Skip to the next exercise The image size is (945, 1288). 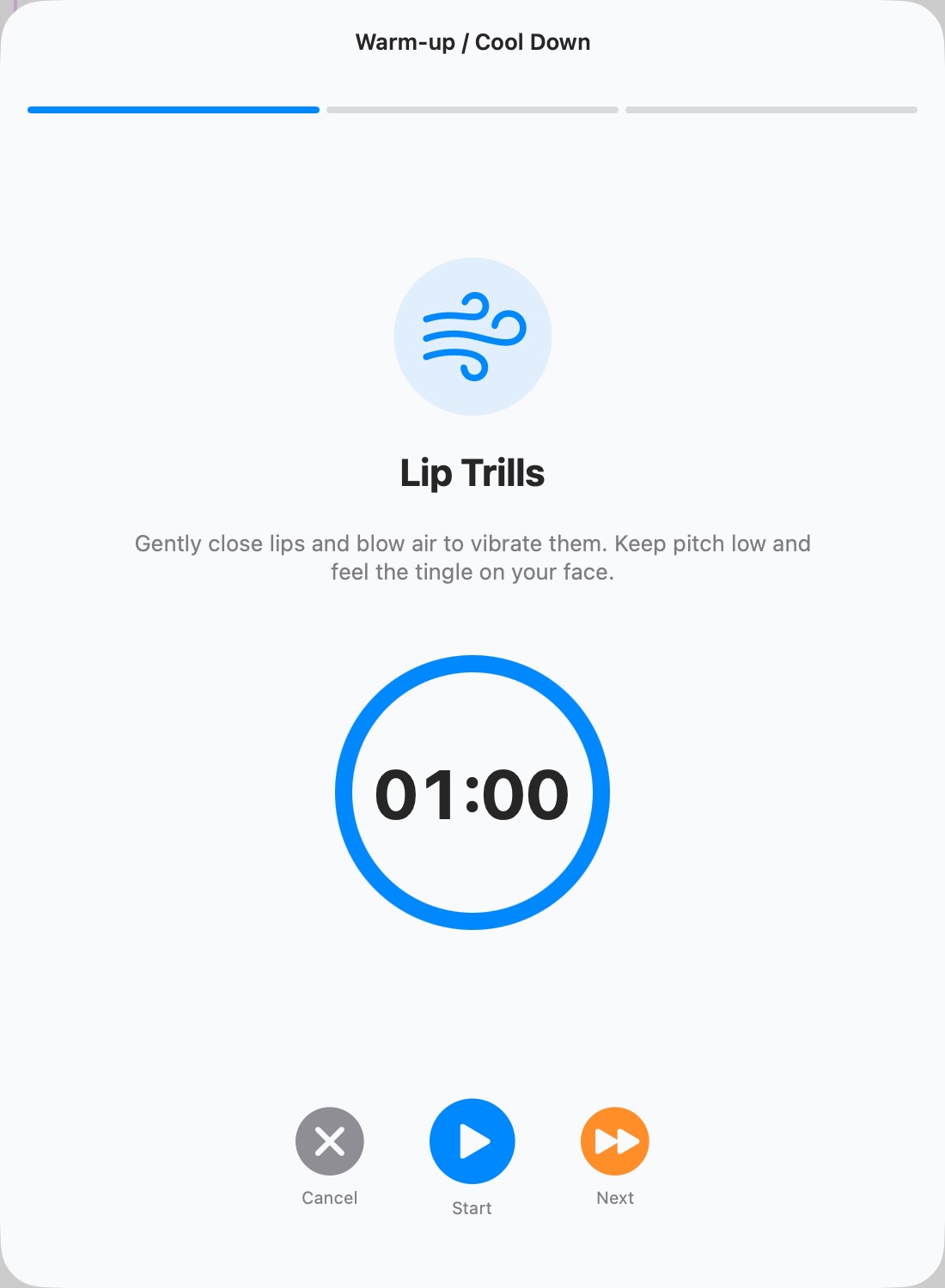pos(615,1141)
